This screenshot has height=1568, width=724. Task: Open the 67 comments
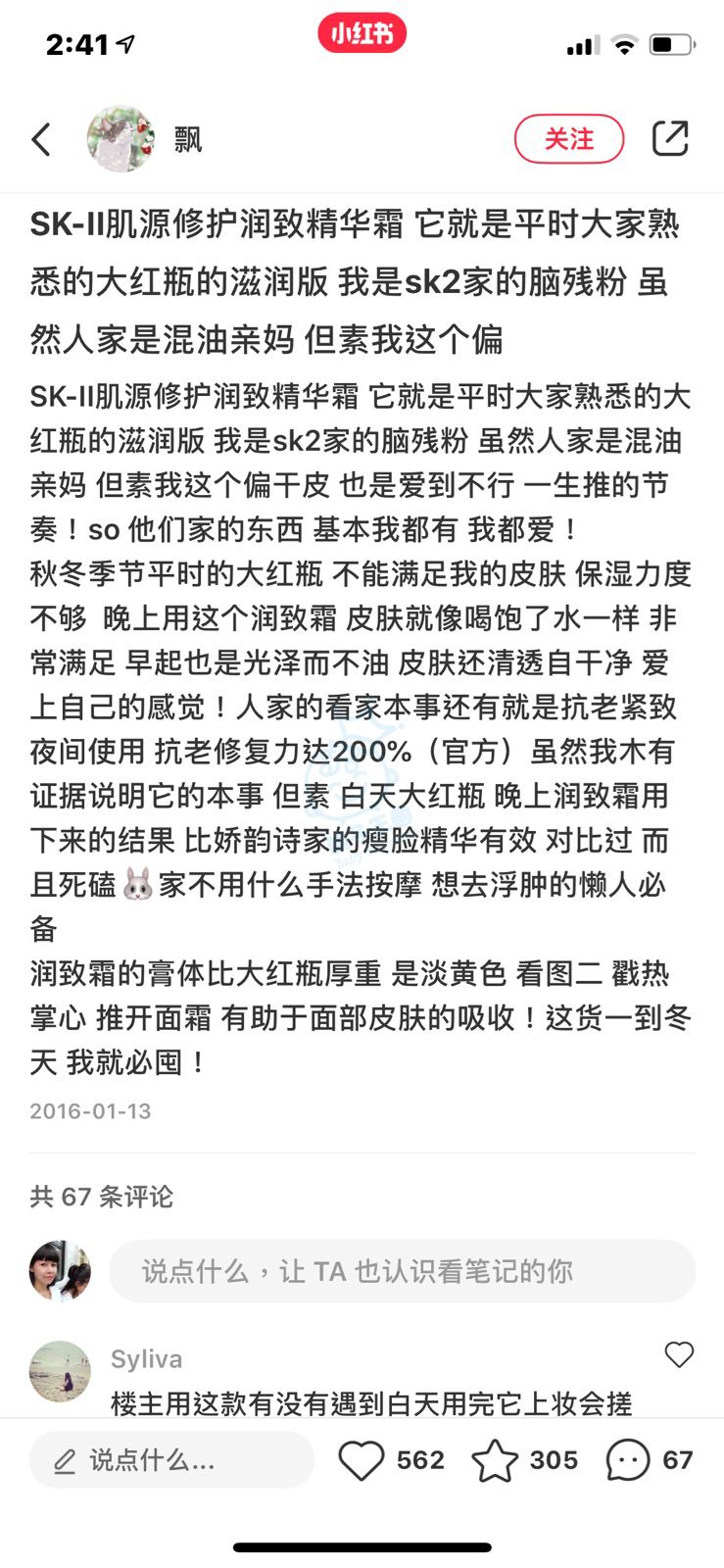coord(628,1460)
